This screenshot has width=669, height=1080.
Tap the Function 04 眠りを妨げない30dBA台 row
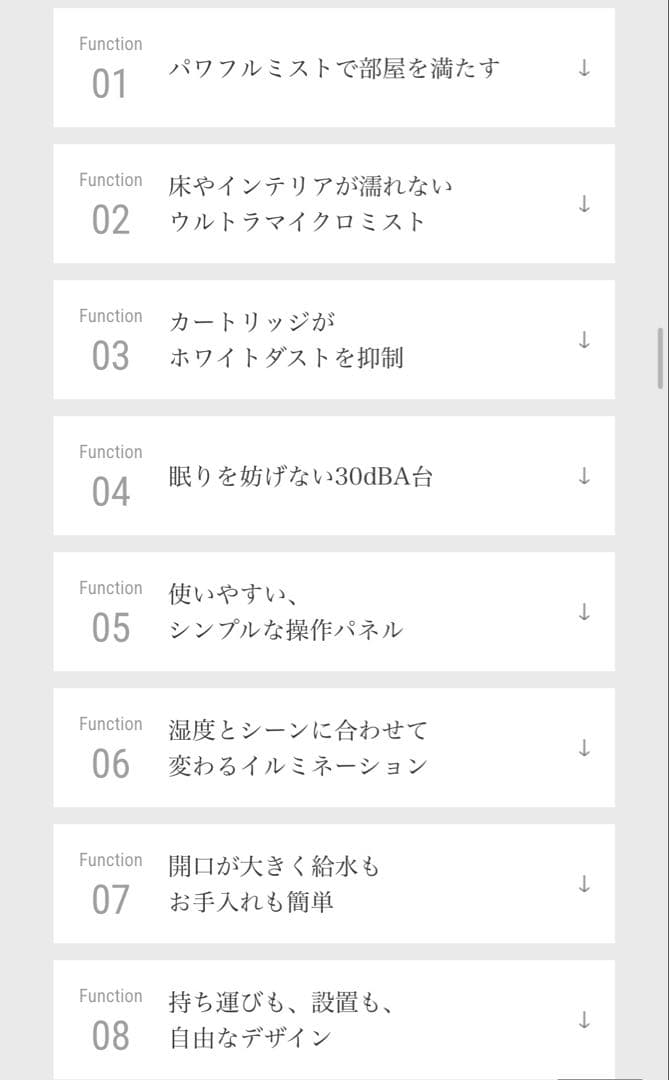click(334, 476)
